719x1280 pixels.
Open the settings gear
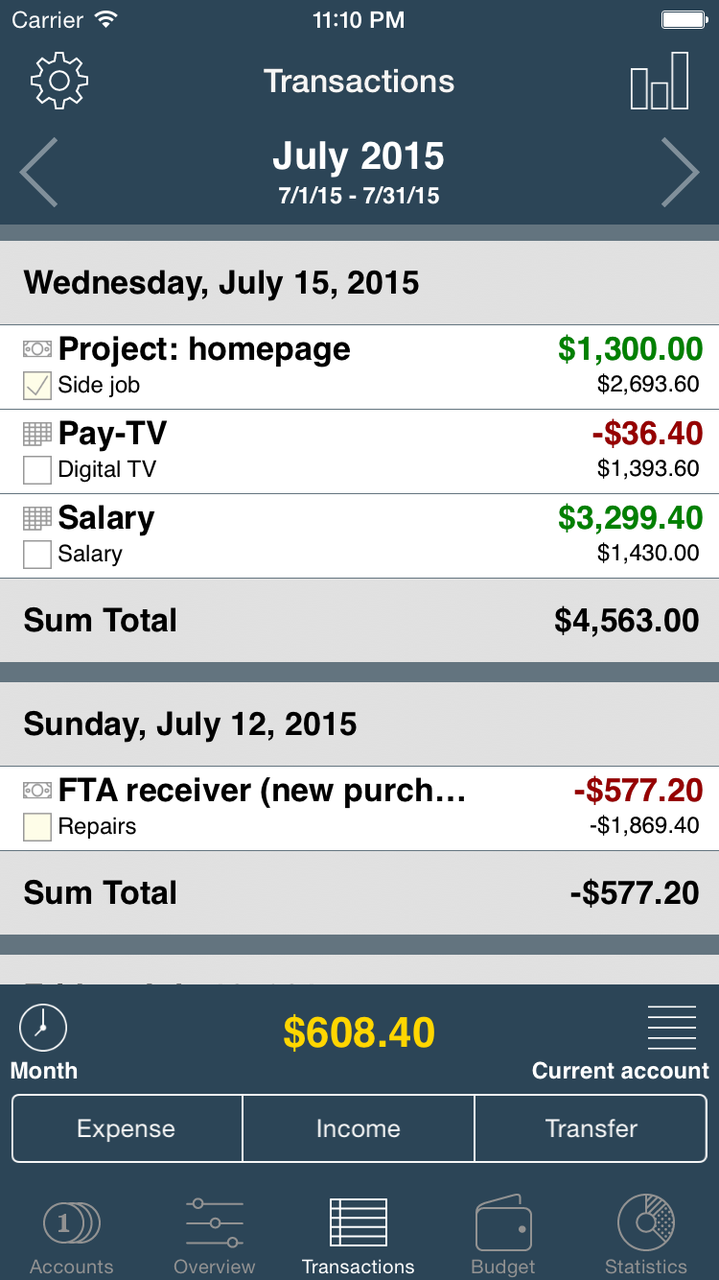coord(59,80)
